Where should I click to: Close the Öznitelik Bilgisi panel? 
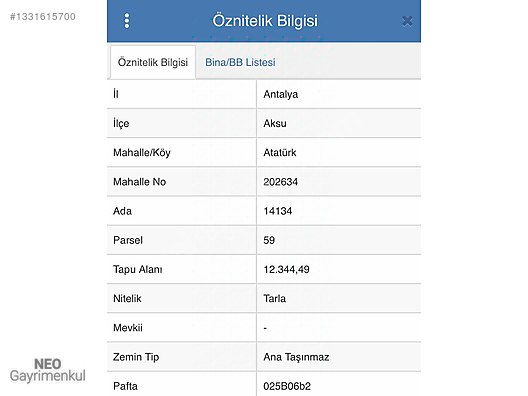point(407,21)
